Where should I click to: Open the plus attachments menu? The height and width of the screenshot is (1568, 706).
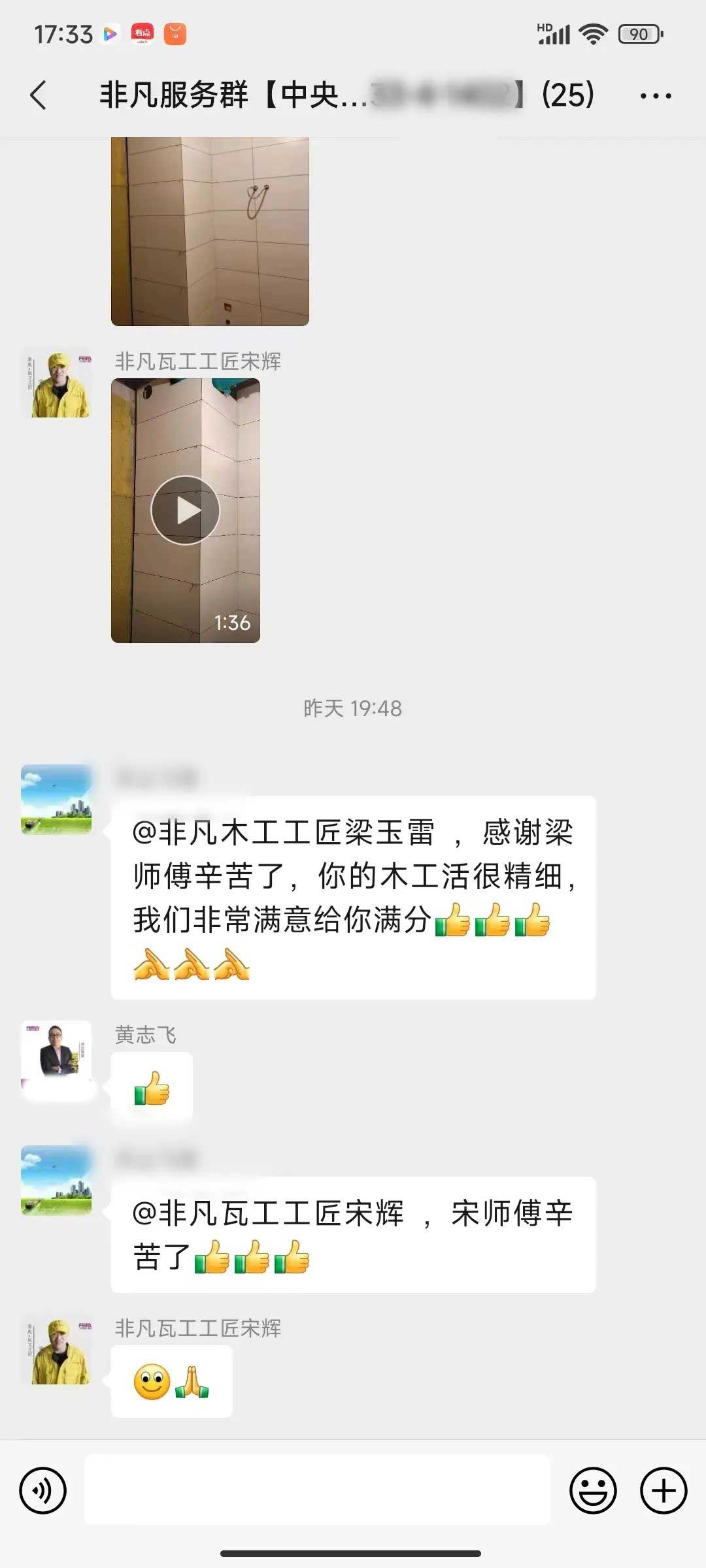[x=663, y=1491]
